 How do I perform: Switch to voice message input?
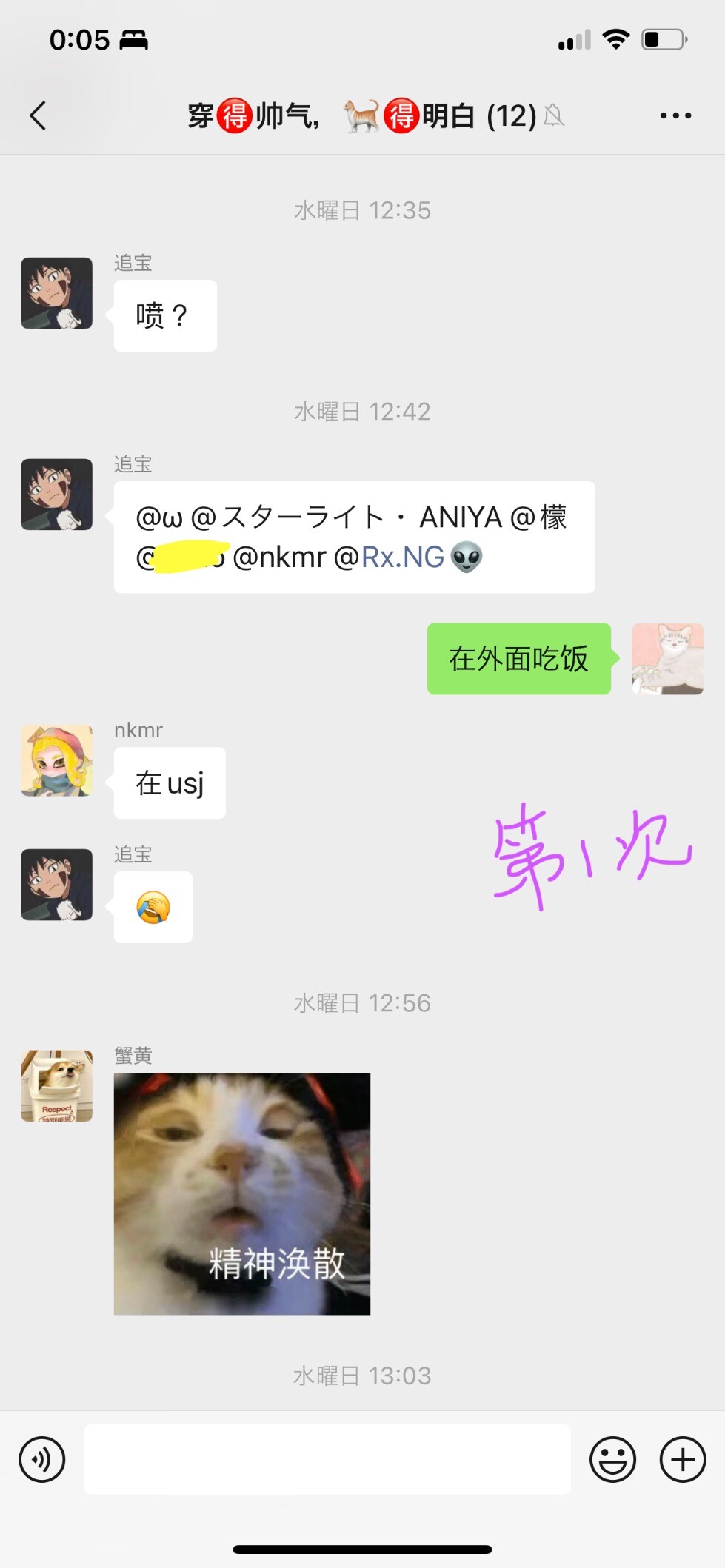tap(42, 1459)
